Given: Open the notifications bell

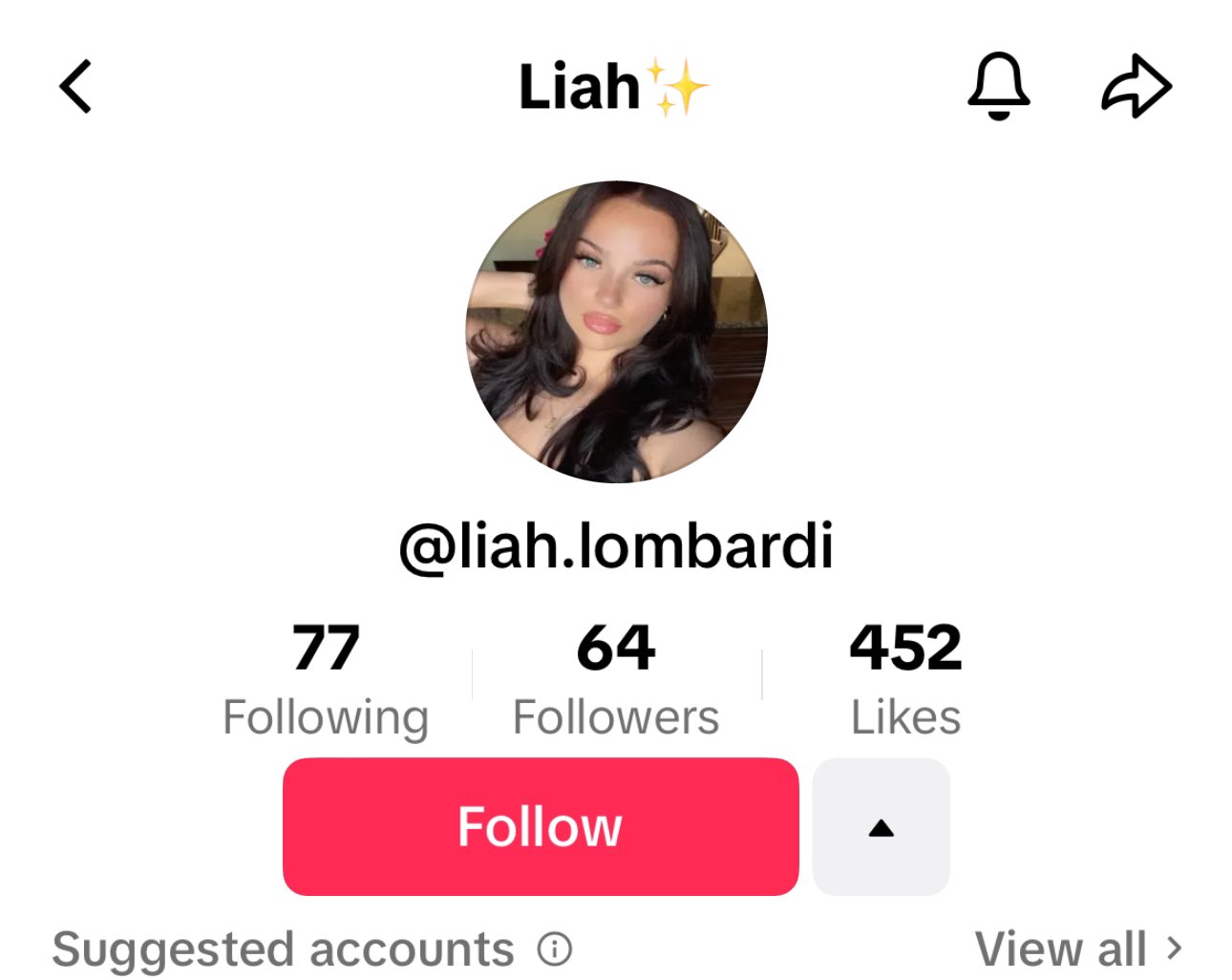Looking at the screenshot, I should coord(999,86).
